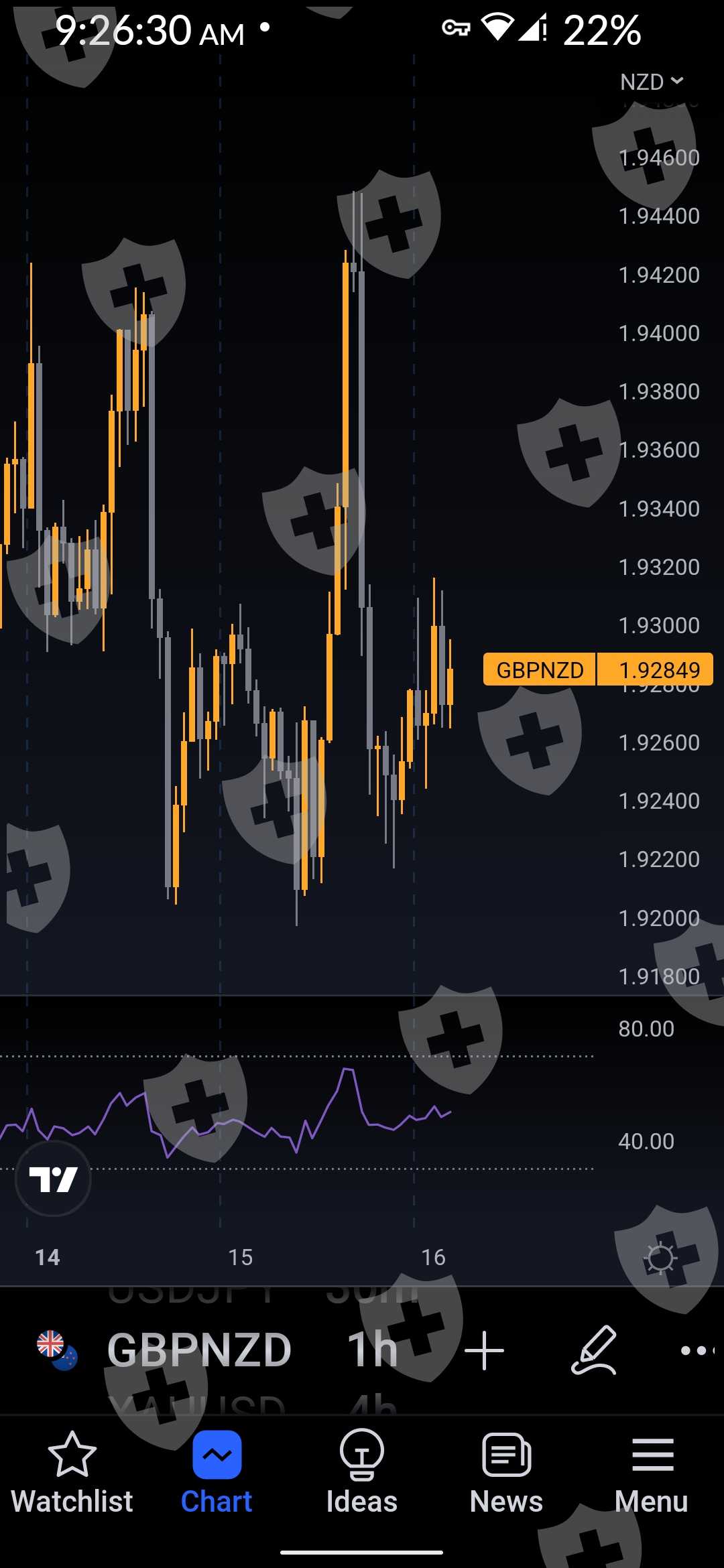The width and height of the screenshot is (724, 1568).
Task: Open the NZD currency dropdown
Action: pyautogui.click(x=651, y=82)
